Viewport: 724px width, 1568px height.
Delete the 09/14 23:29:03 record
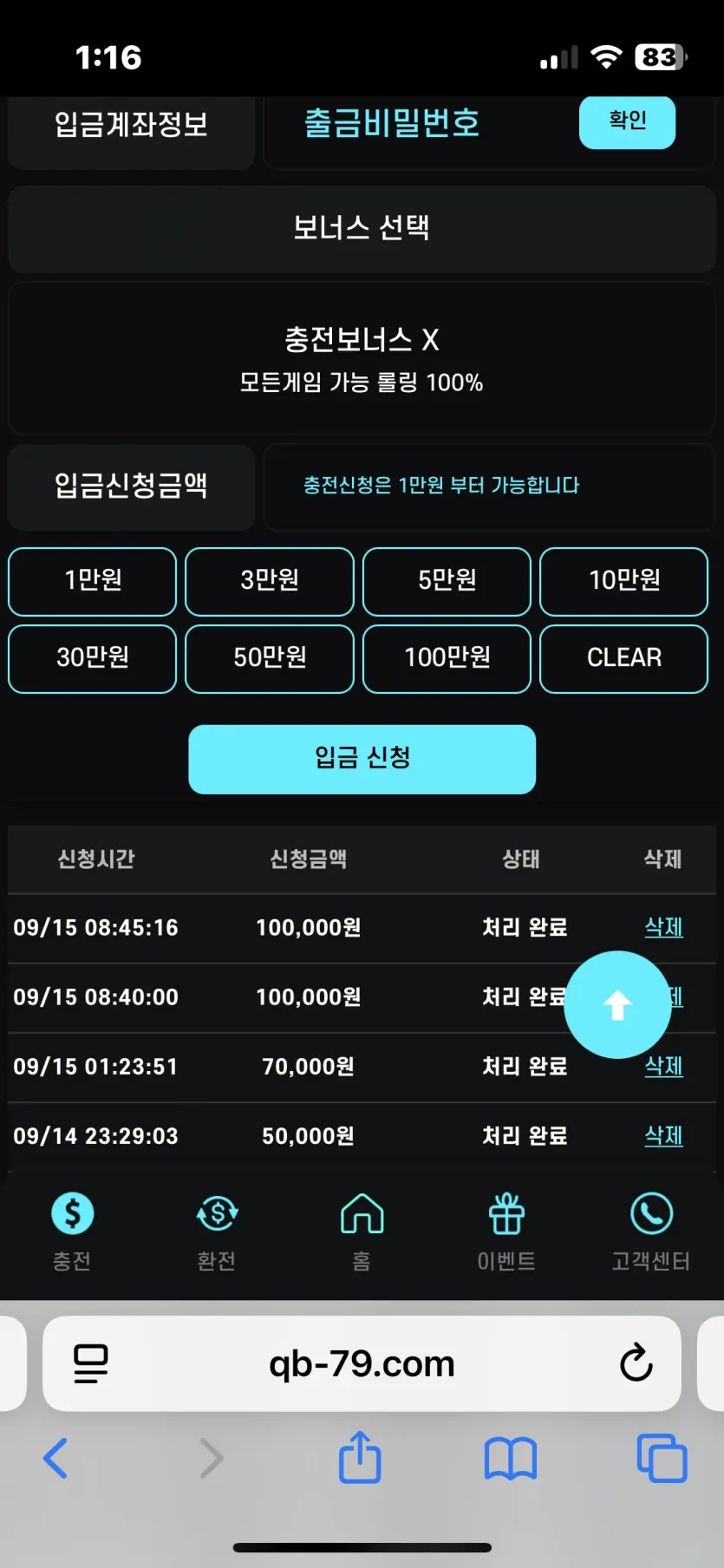tap(664, 1135)
